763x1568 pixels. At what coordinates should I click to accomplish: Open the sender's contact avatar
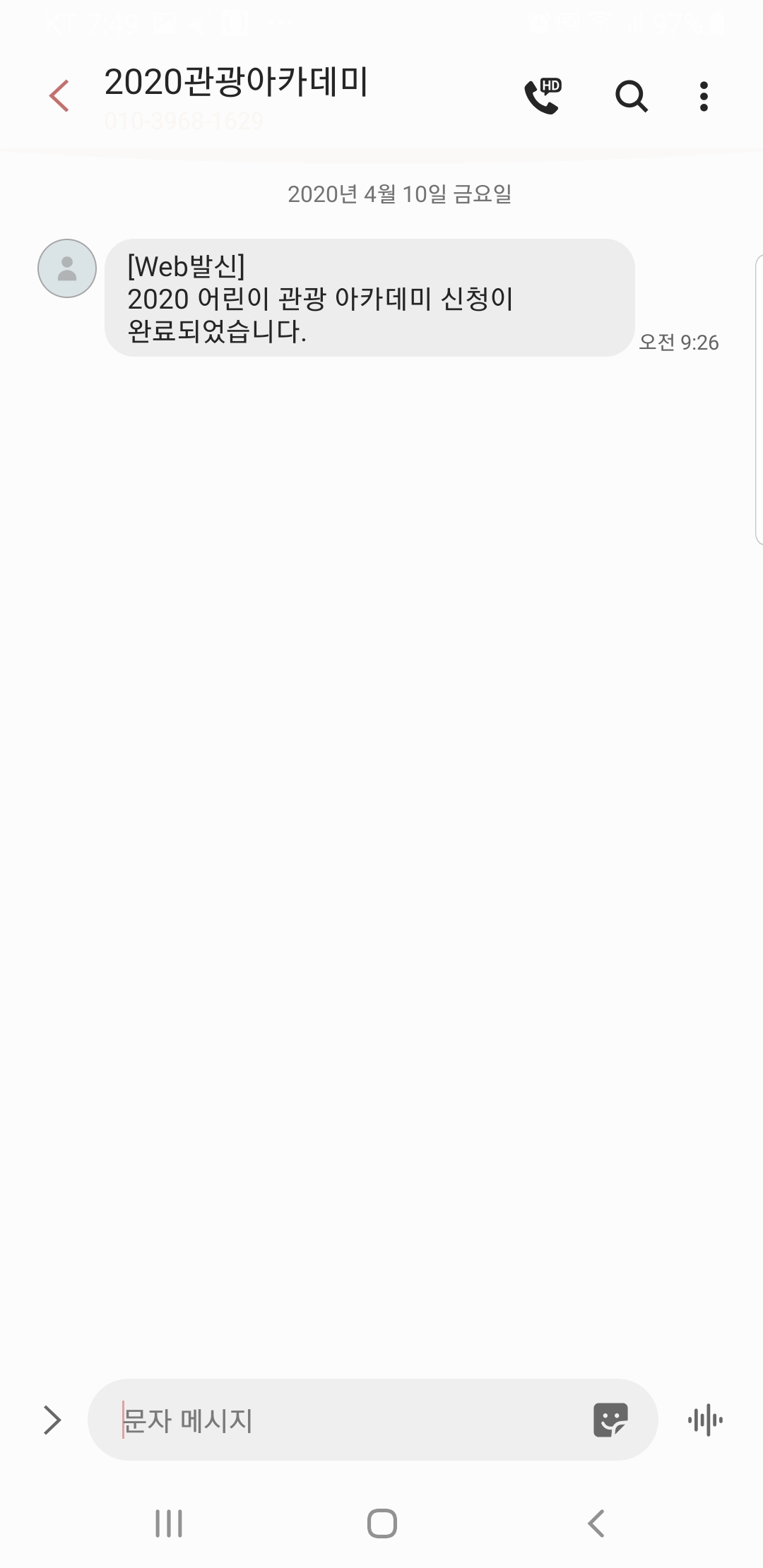coord(67,268)
